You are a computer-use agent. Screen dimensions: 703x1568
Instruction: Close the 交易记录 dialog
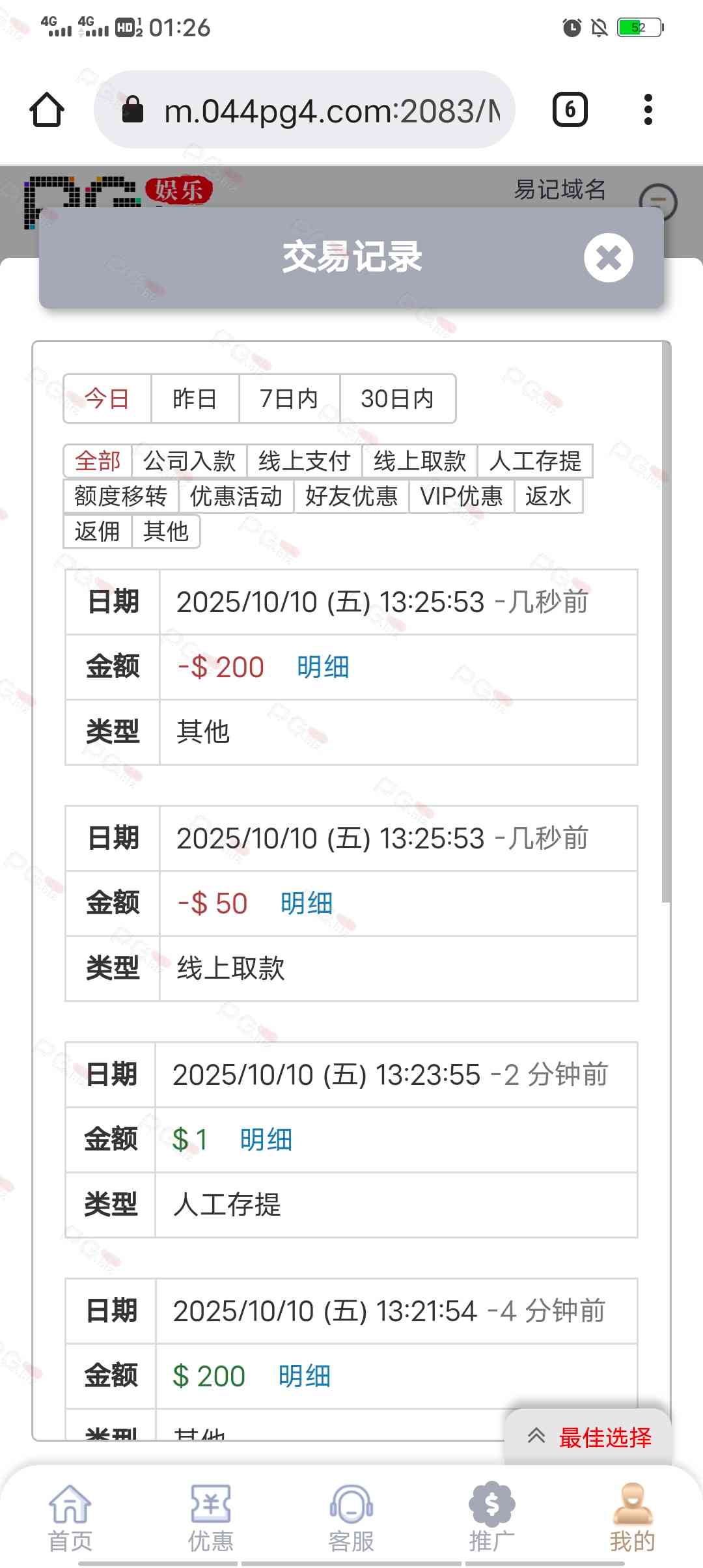pyautogui.click(x=608, y=258)
